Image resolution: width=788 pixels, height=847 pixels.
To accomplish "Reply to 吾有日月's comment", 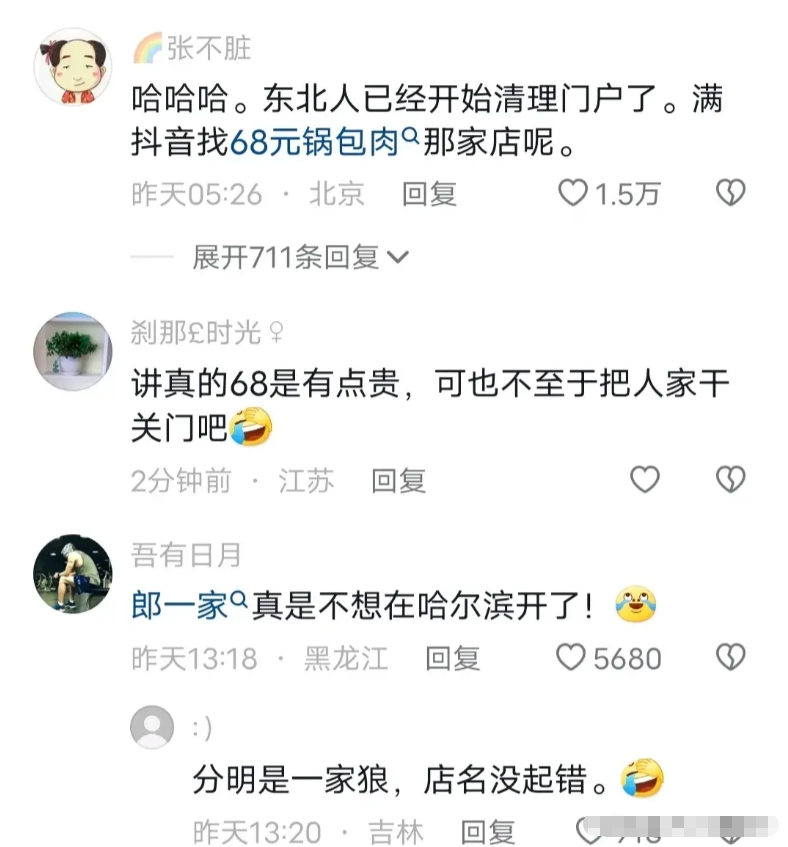I will (452, 658).
